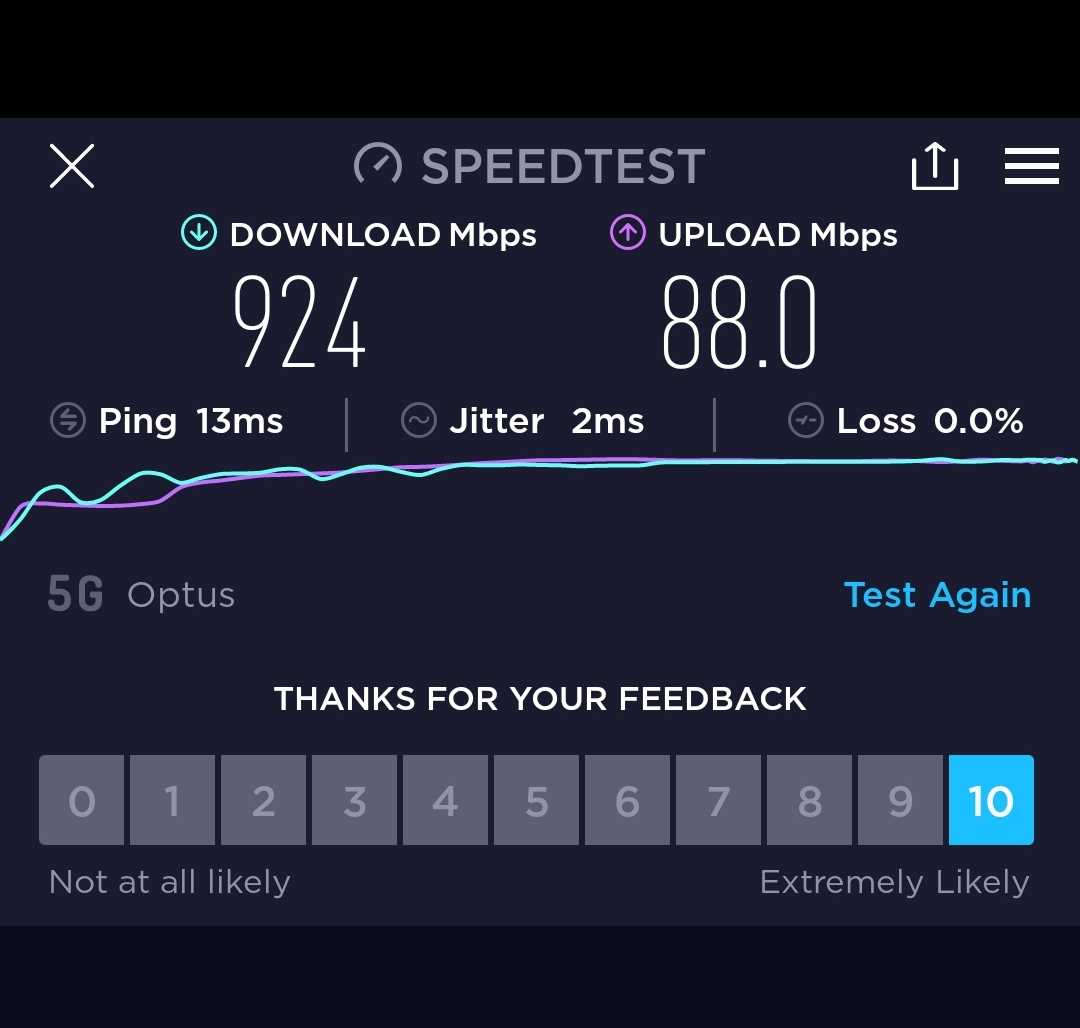
Task: Set feedback rating to 9
Action: click(x=900, y=800)
